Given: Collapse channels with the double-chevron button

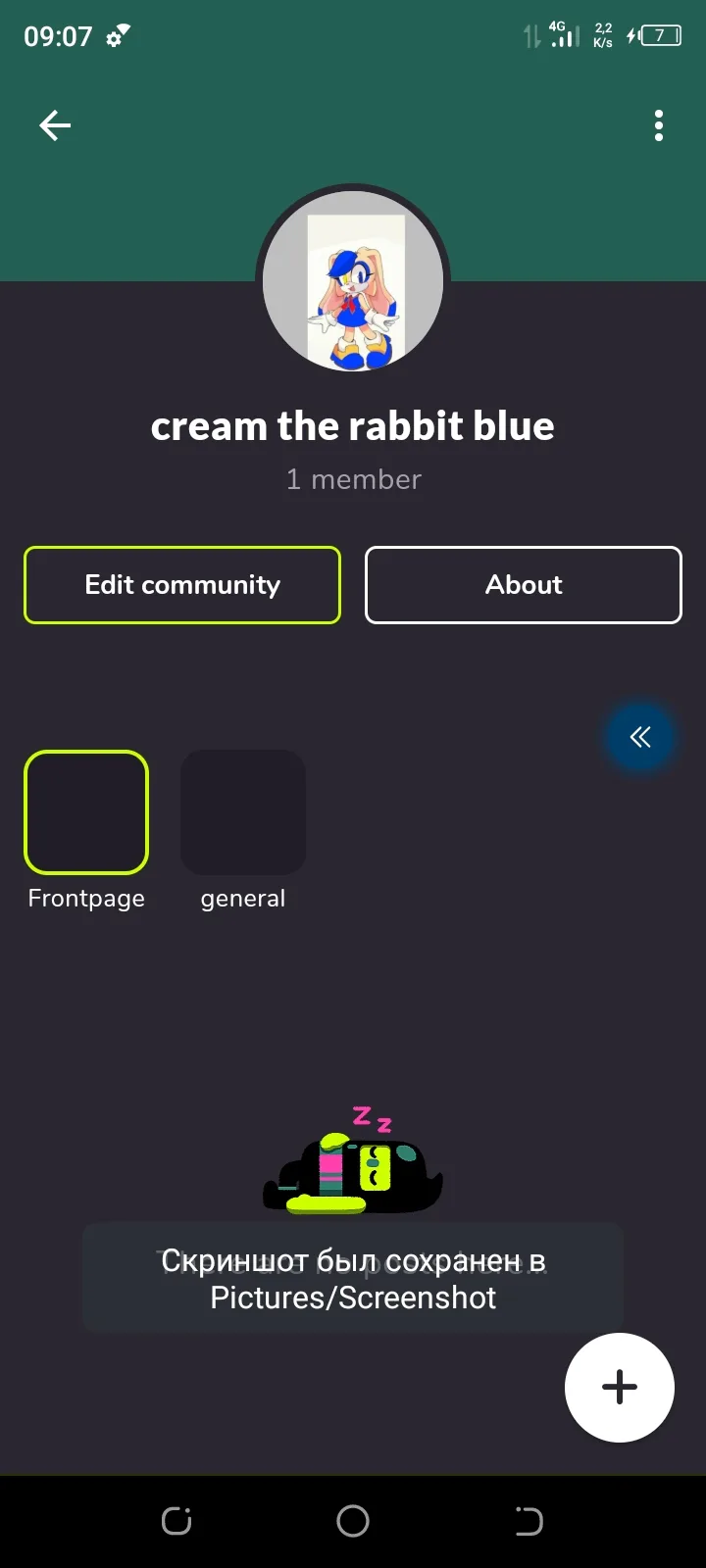Looking at the screenshot, I should (x=640, y=737).
